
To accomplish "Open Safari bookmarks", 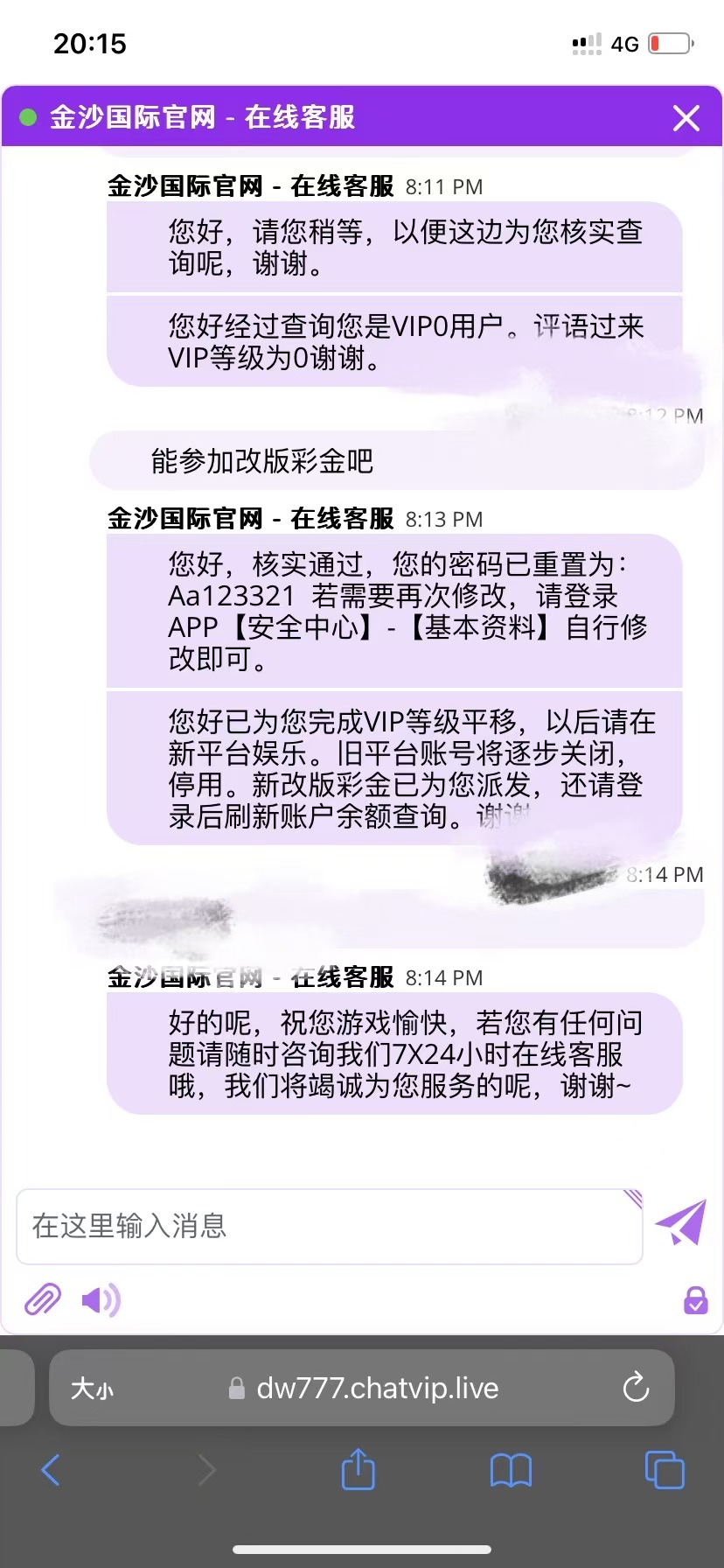I will [511, 1470].
